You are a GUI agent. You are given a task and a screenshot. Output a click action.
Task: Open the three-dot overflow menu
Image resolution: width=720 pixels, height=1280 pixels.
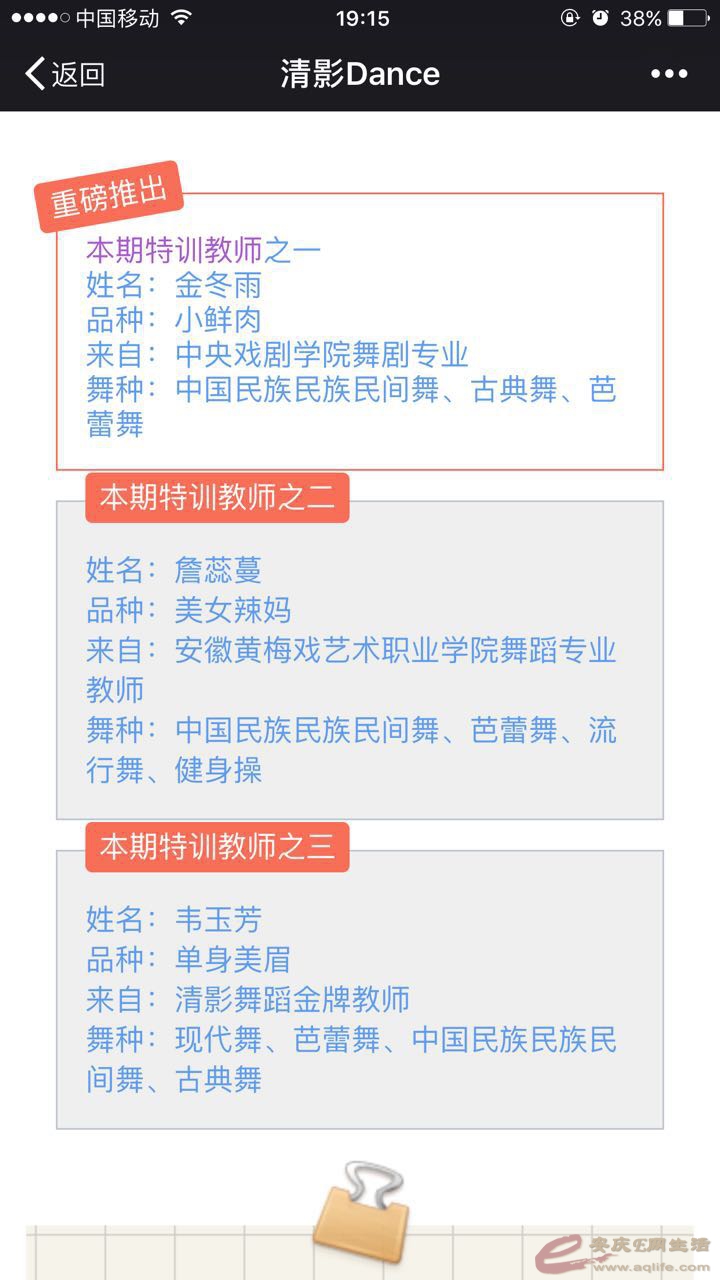[668, 74]
